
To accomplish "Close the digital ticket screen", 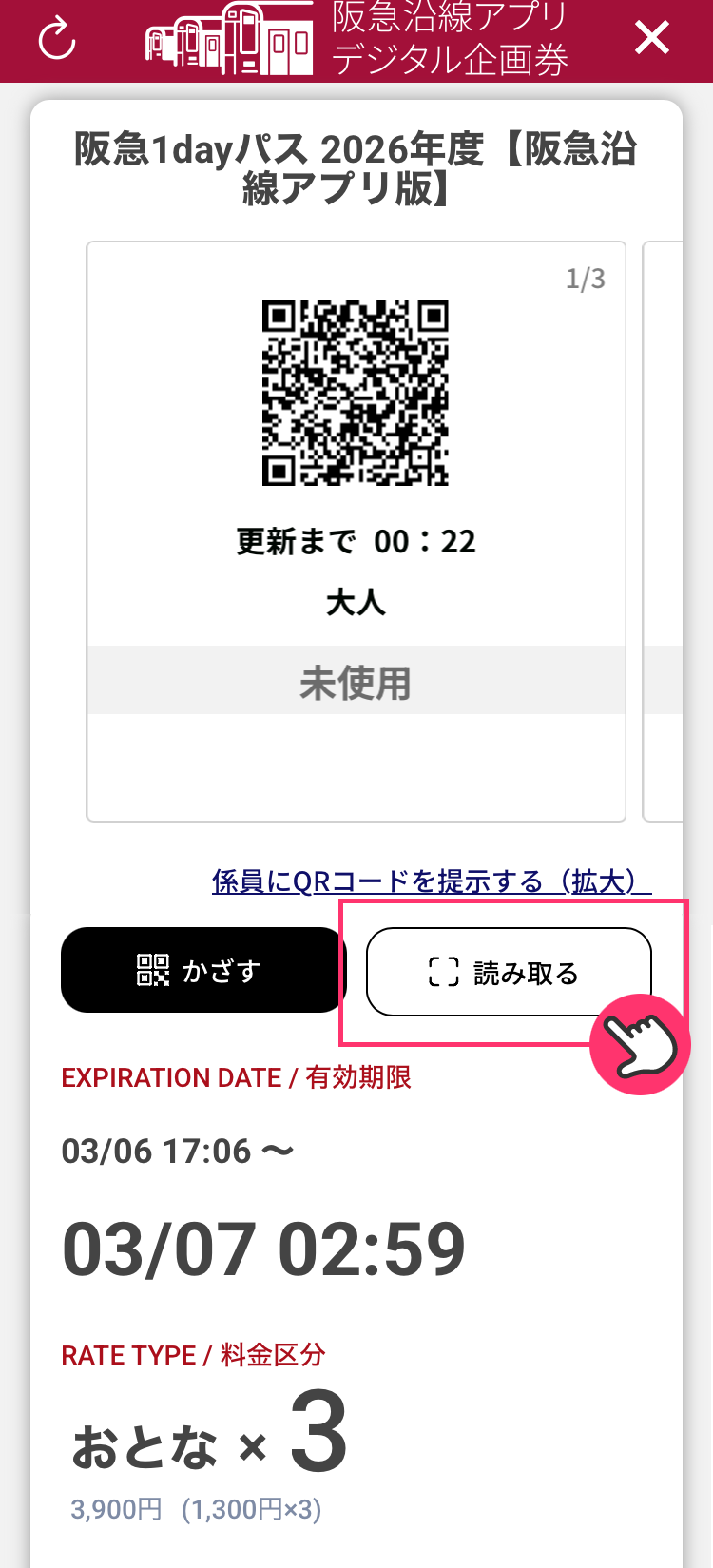I will tap(652, 39).
